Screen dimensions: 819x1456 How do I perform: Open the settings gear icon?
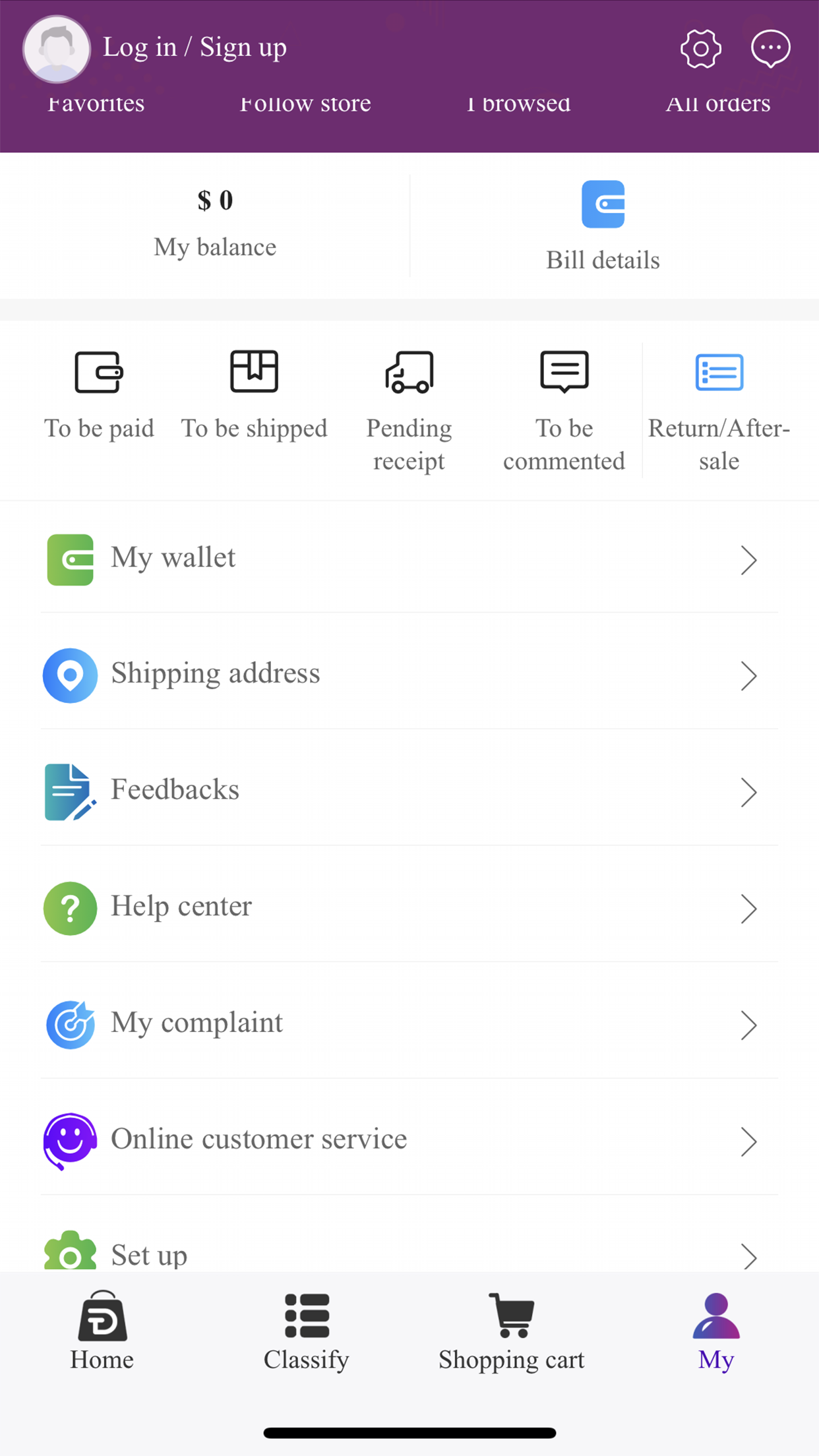pos(700,47)
